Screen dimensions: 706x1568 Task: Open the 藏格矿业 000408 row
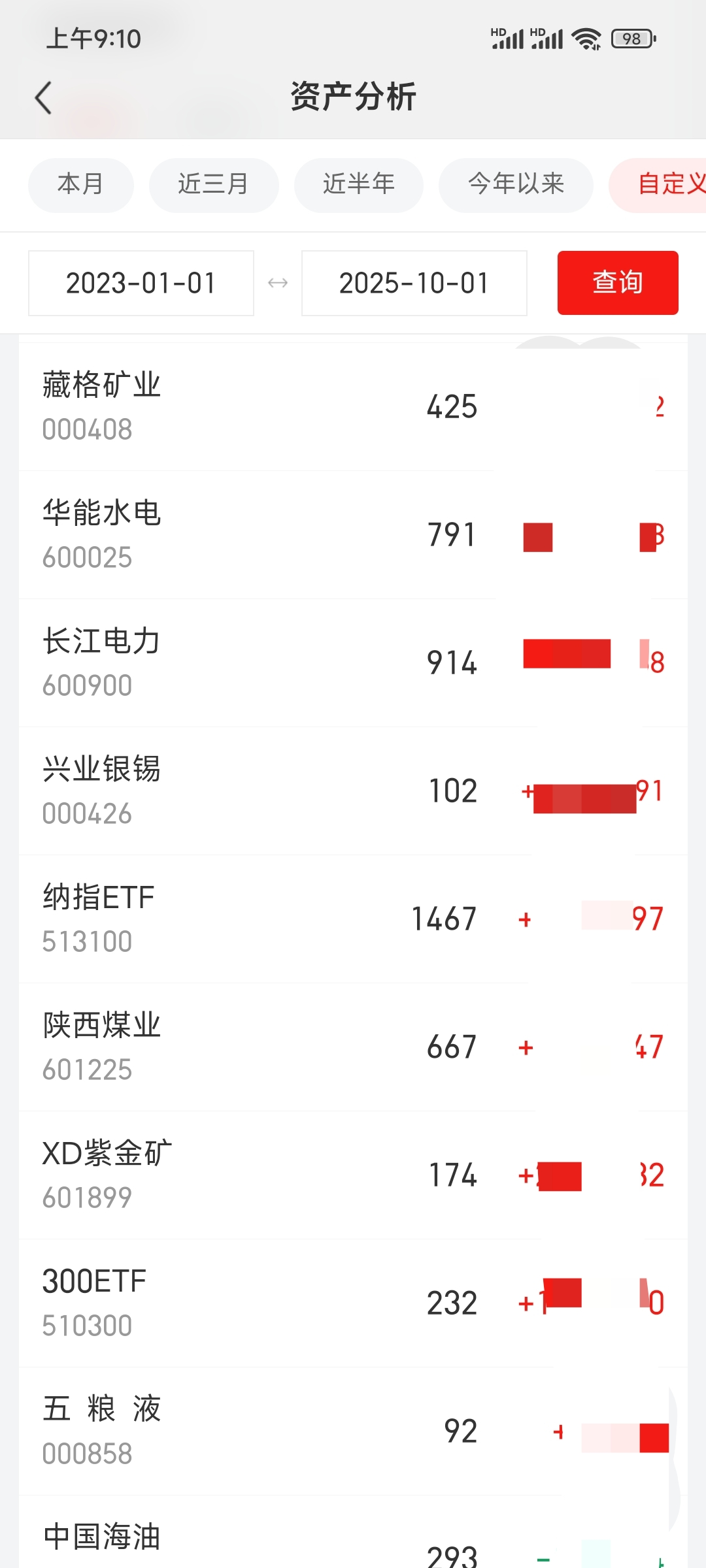point(261,406)
